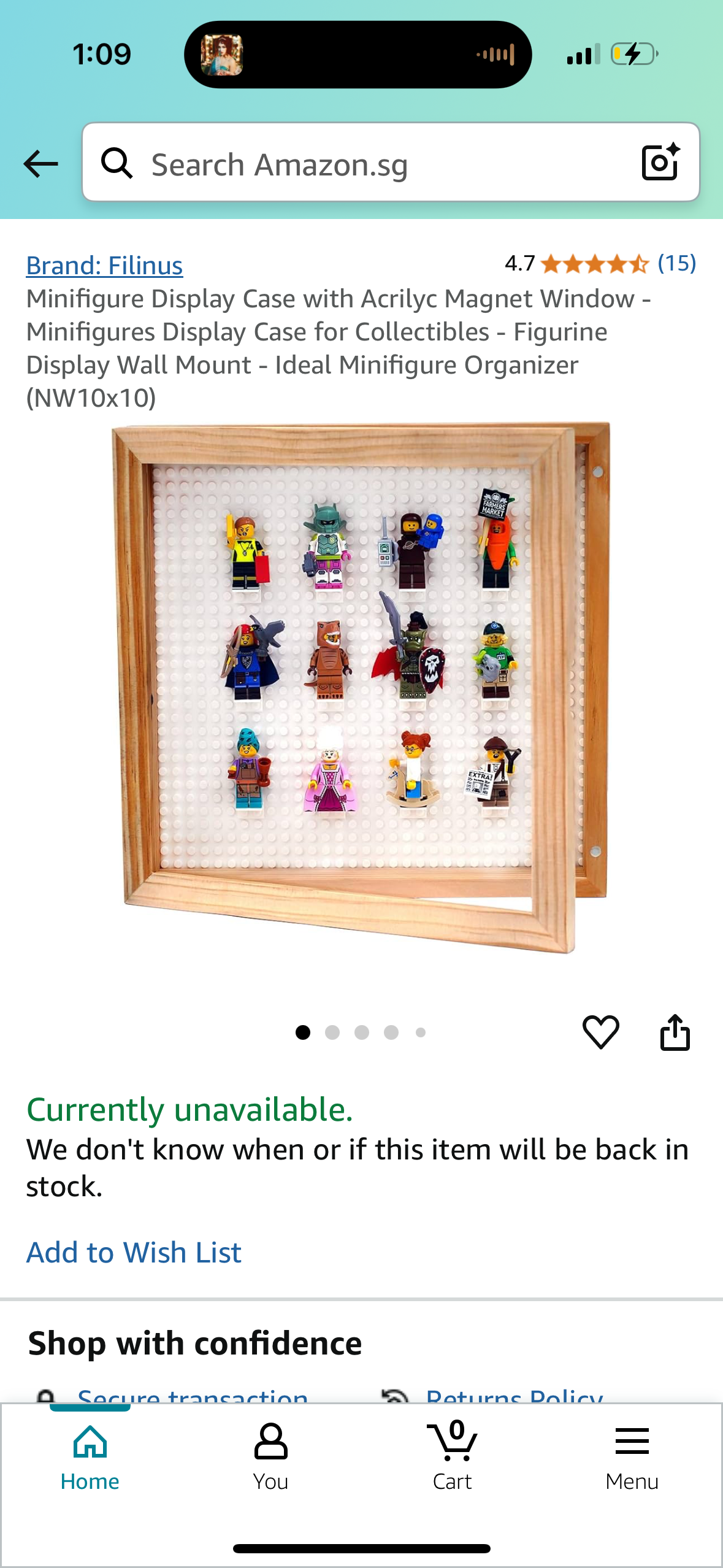View the 15 customer ratings

pyautogui.click(x=676, y=264)
